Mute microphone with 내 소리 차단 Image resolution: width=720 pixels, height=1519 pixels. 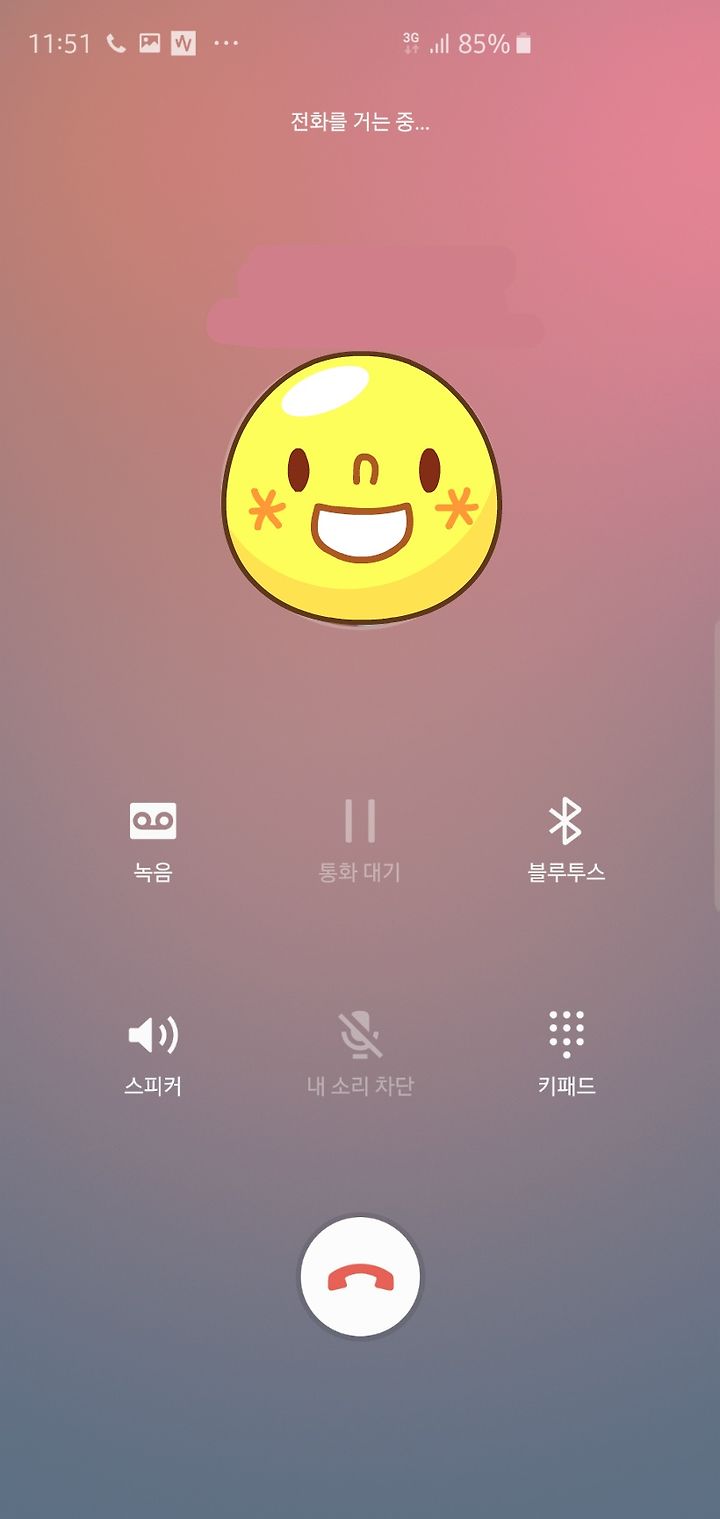coord(360,1054)
